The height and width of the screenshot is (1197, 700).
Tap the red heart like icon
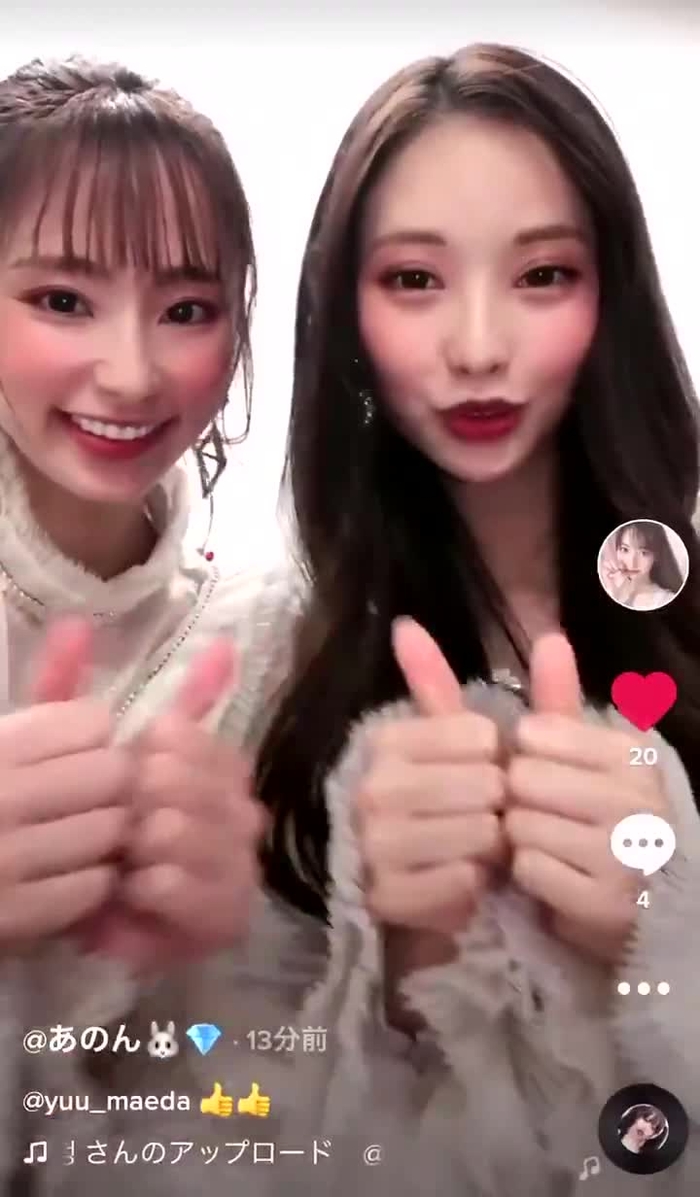(x=643, y=700)
